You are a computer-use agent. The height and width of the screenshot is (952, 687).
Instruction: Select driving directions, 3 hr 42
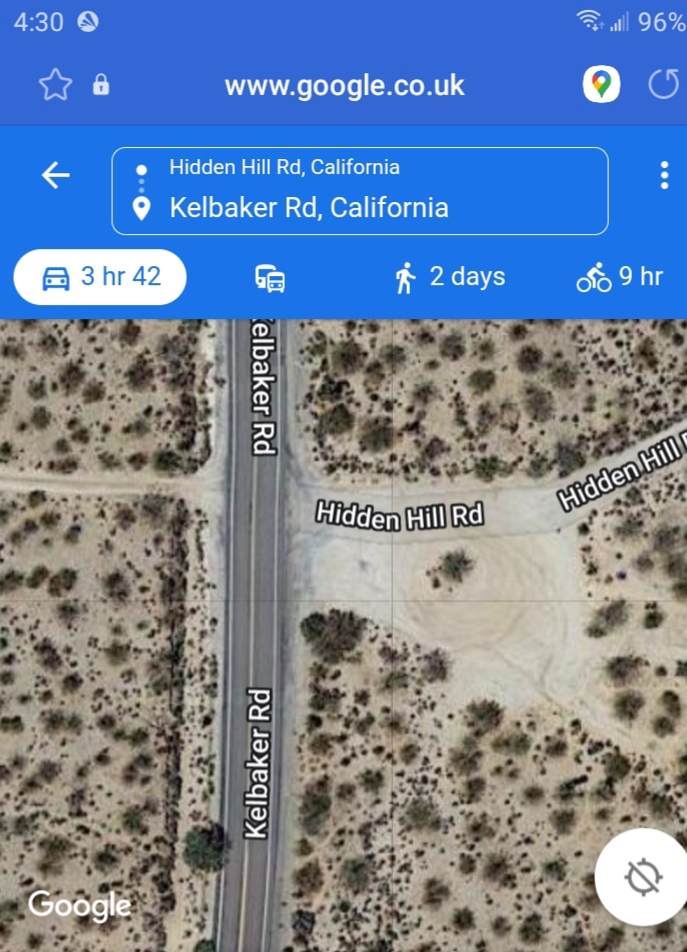click(100, 277)
